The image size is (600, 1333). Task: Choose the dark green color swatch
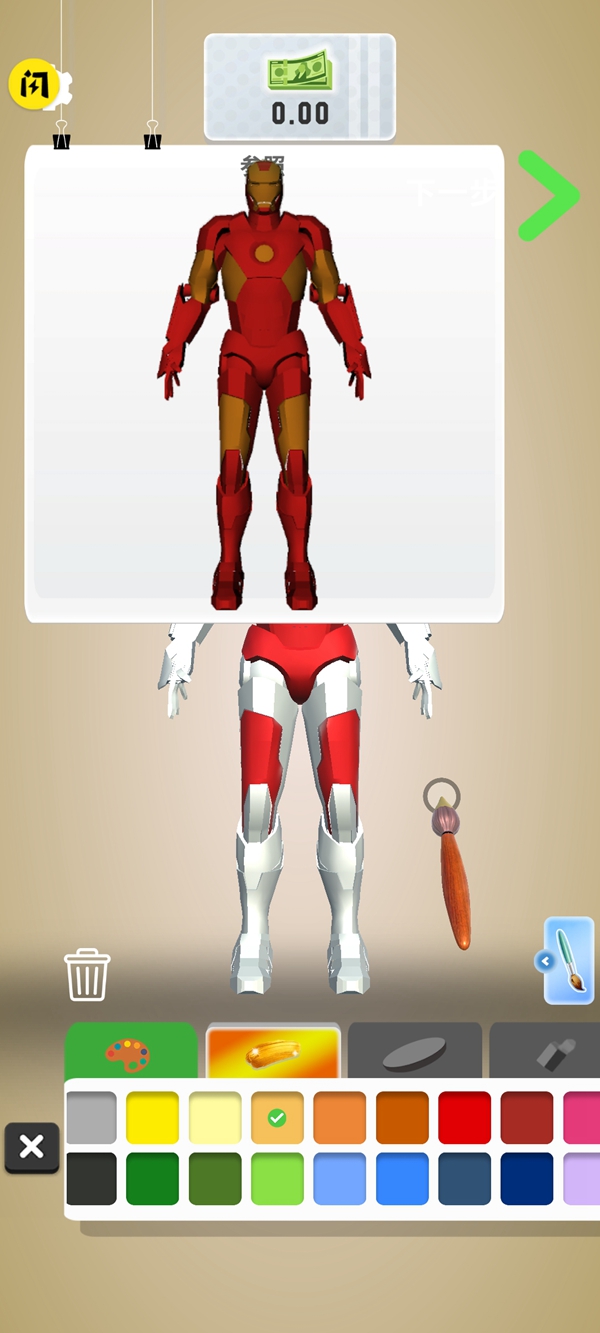pyautogui.click(x=152, y=1178)
